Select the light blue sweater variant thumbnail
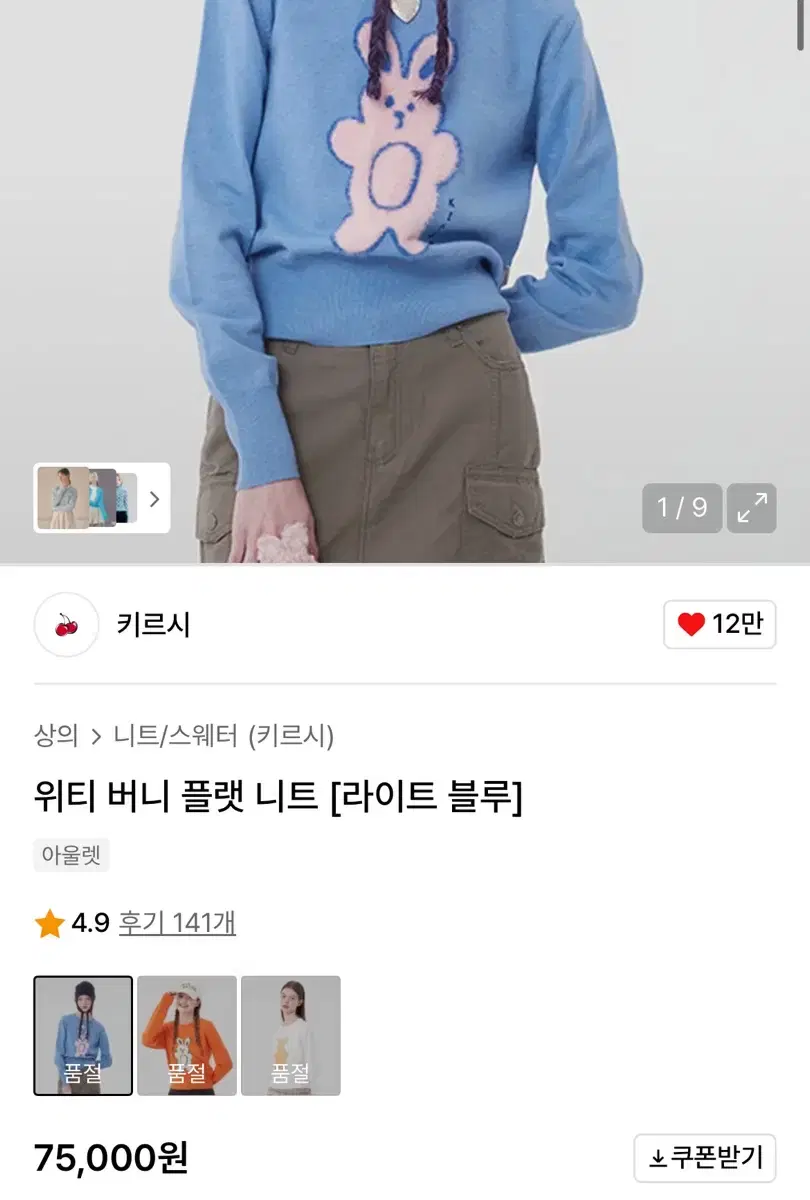This screenshot has width=810, height=1200. coord(84,1035)
